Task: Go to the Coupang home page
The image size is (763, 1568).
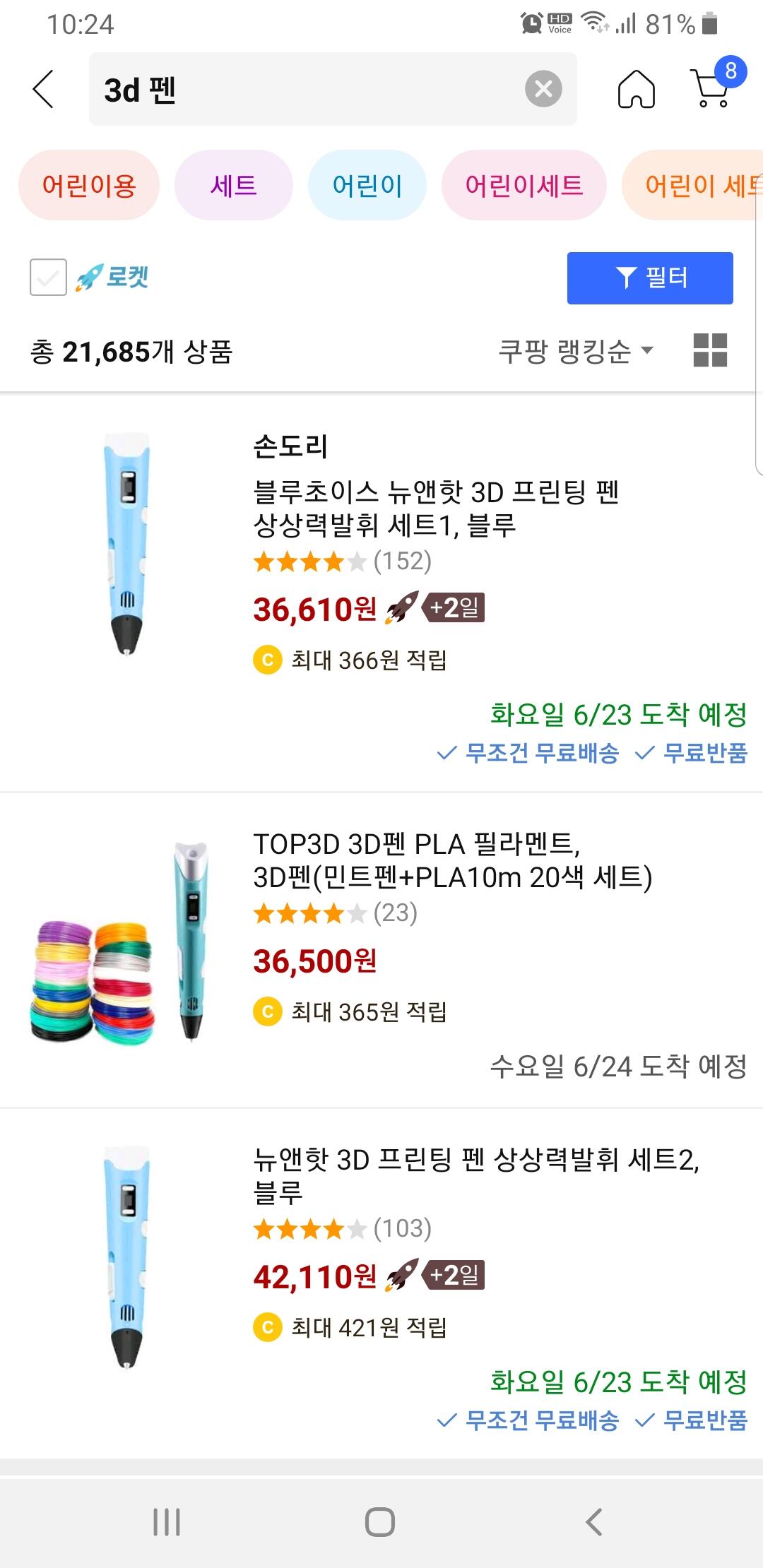Action: [636, 89]
